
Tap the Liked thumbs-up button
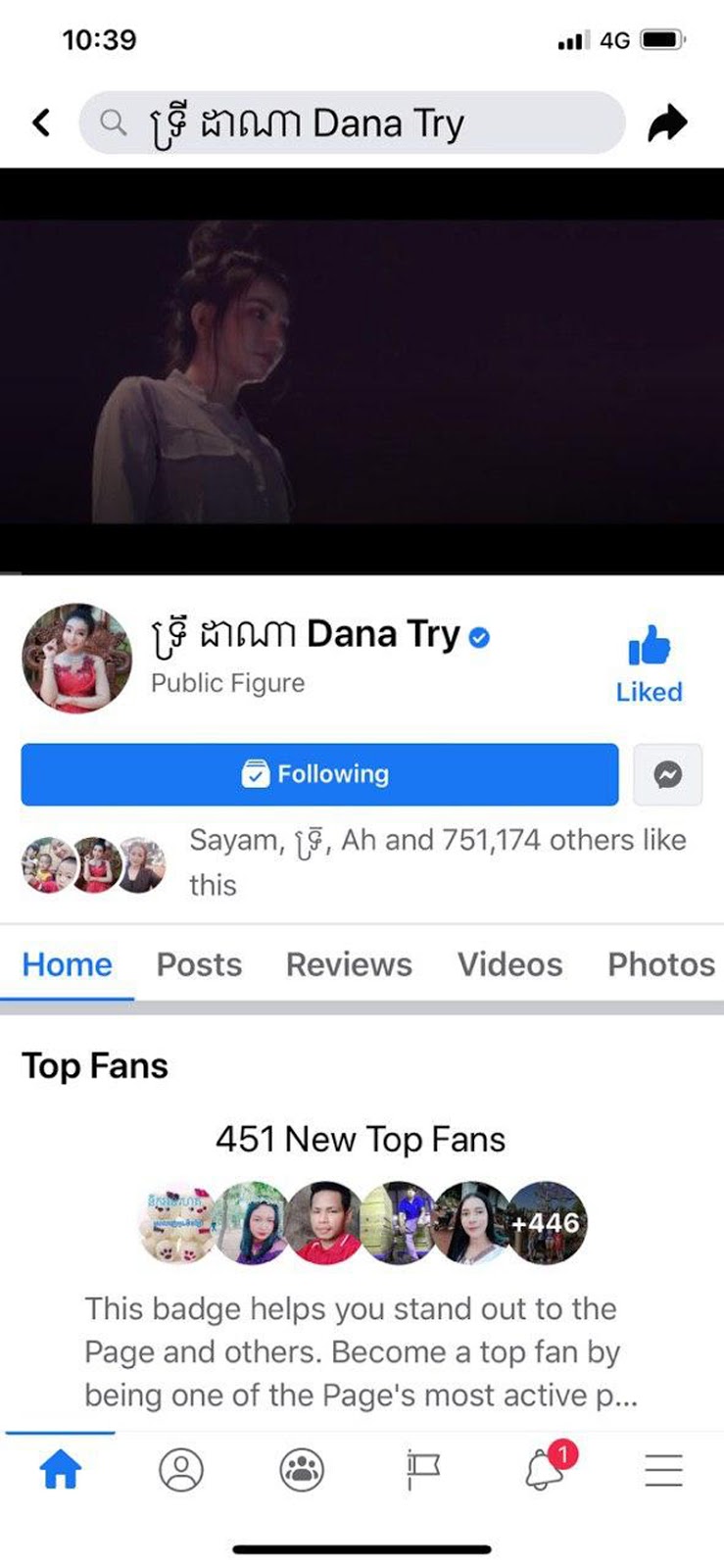click(x=649, y=663)
